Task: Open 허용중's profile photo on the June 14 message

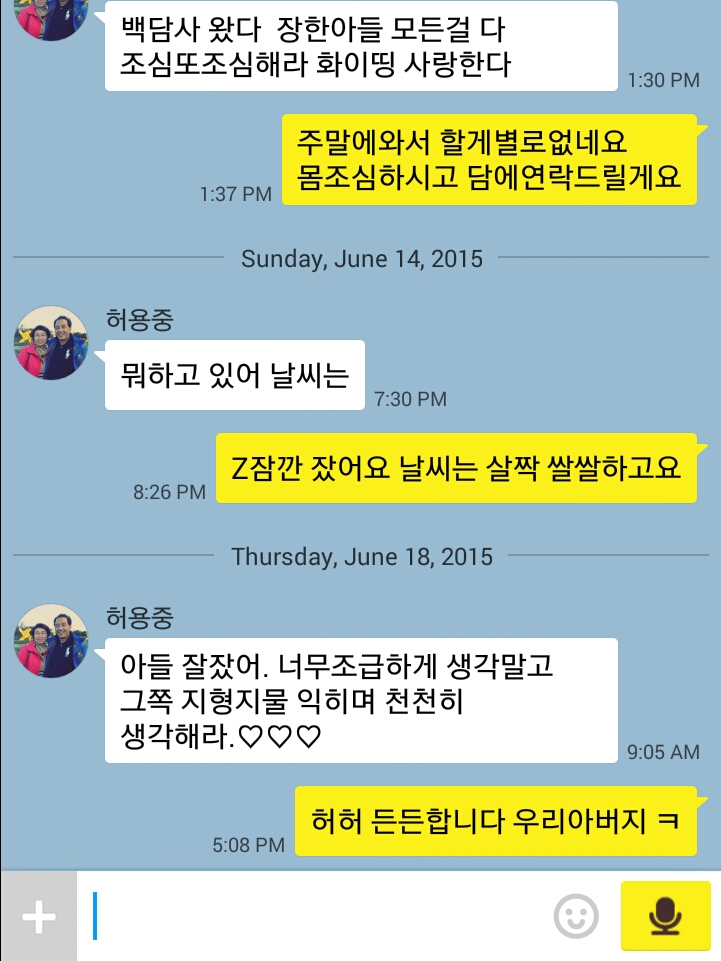Action: point(51,343)
